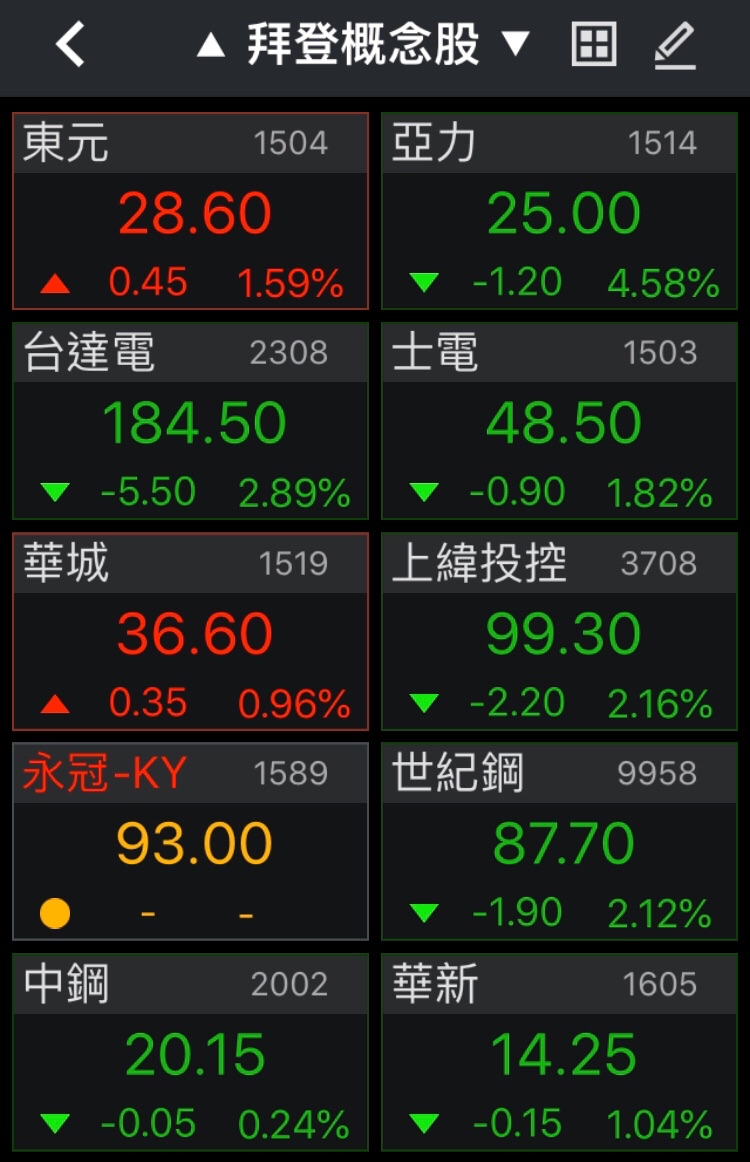The image size is (750, 1162).
Task: Select the 士電 1503 stock tile
Action: click(559, 421)
